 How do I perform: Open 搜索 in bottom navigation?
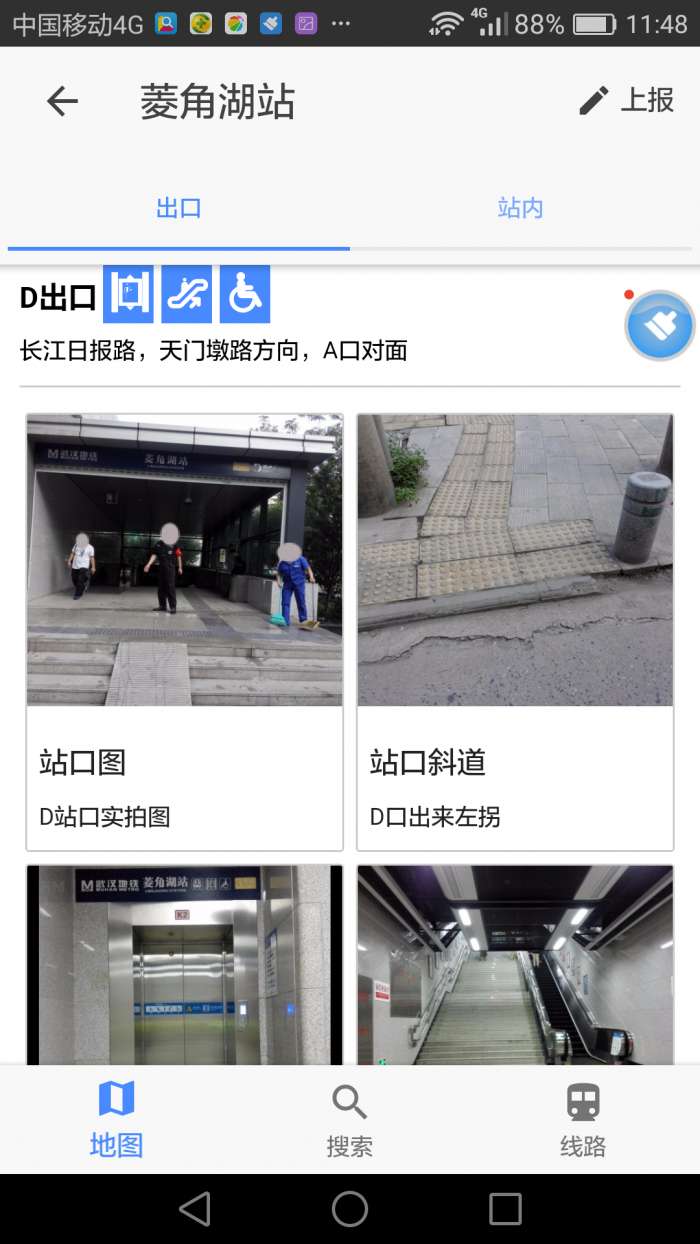349,1120
